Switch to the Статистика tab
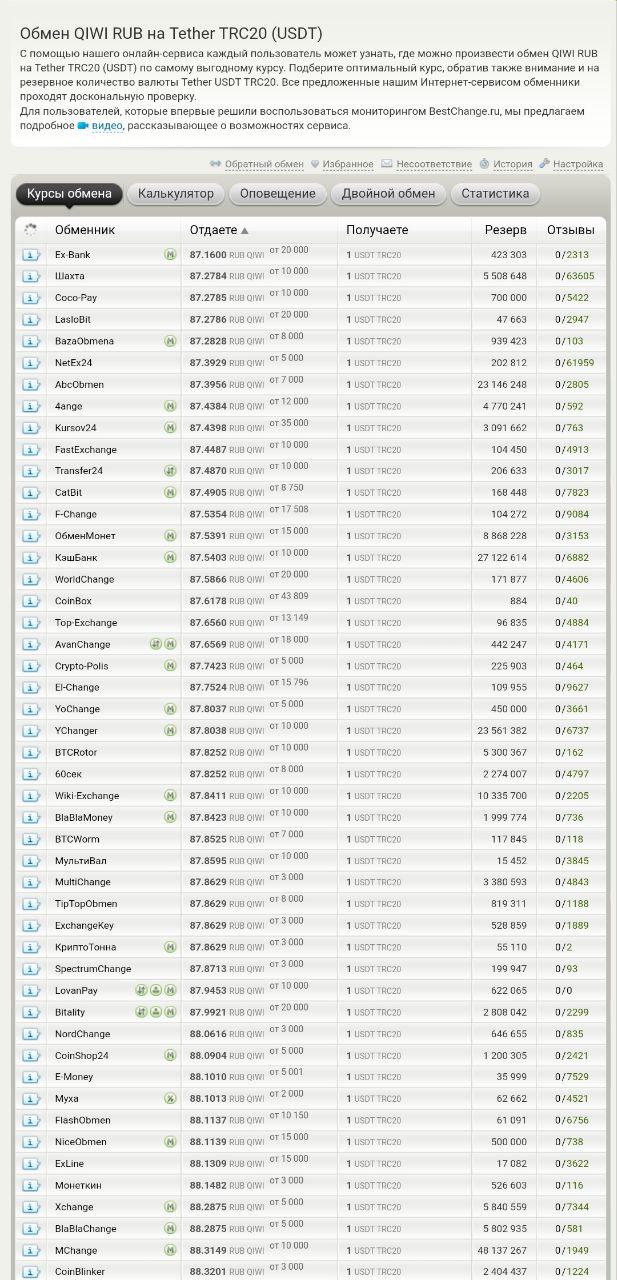617x1280 pixels. [x=495, y=194]
